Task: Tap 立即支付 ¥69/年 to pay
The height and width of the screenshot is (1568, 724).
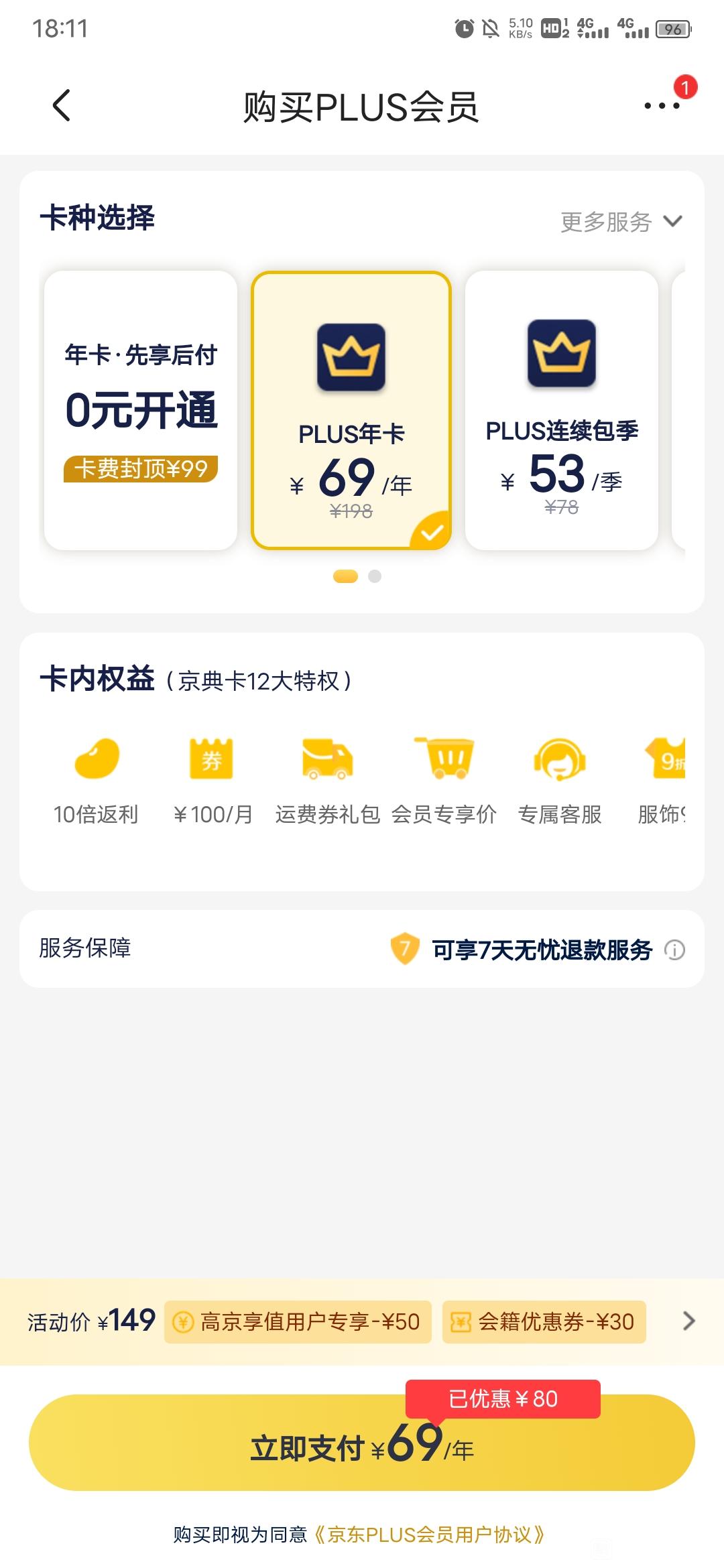Action: (x=362, y=1443)
